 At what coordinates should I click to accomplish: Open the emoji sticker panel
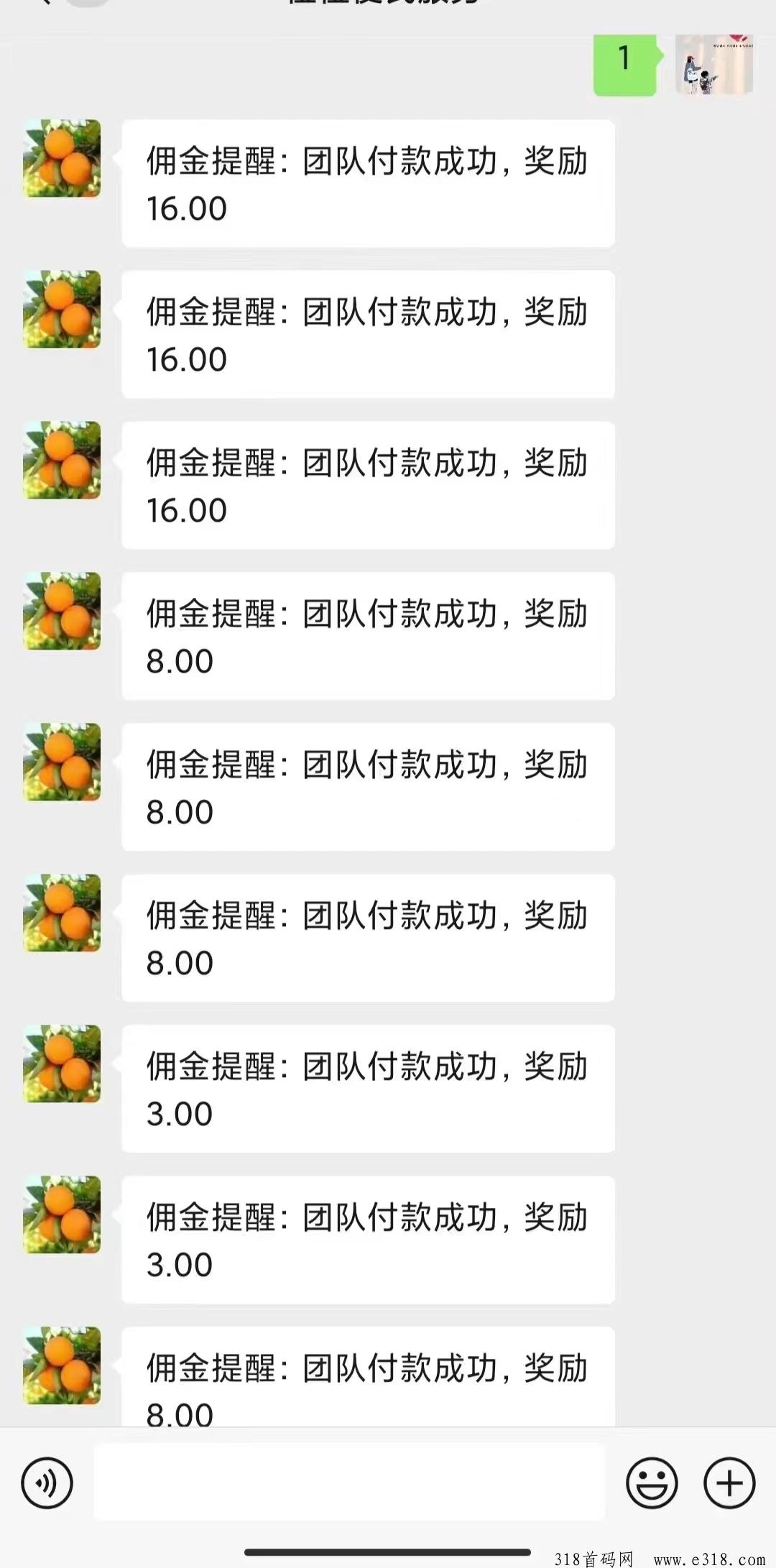coord(652,1482)
